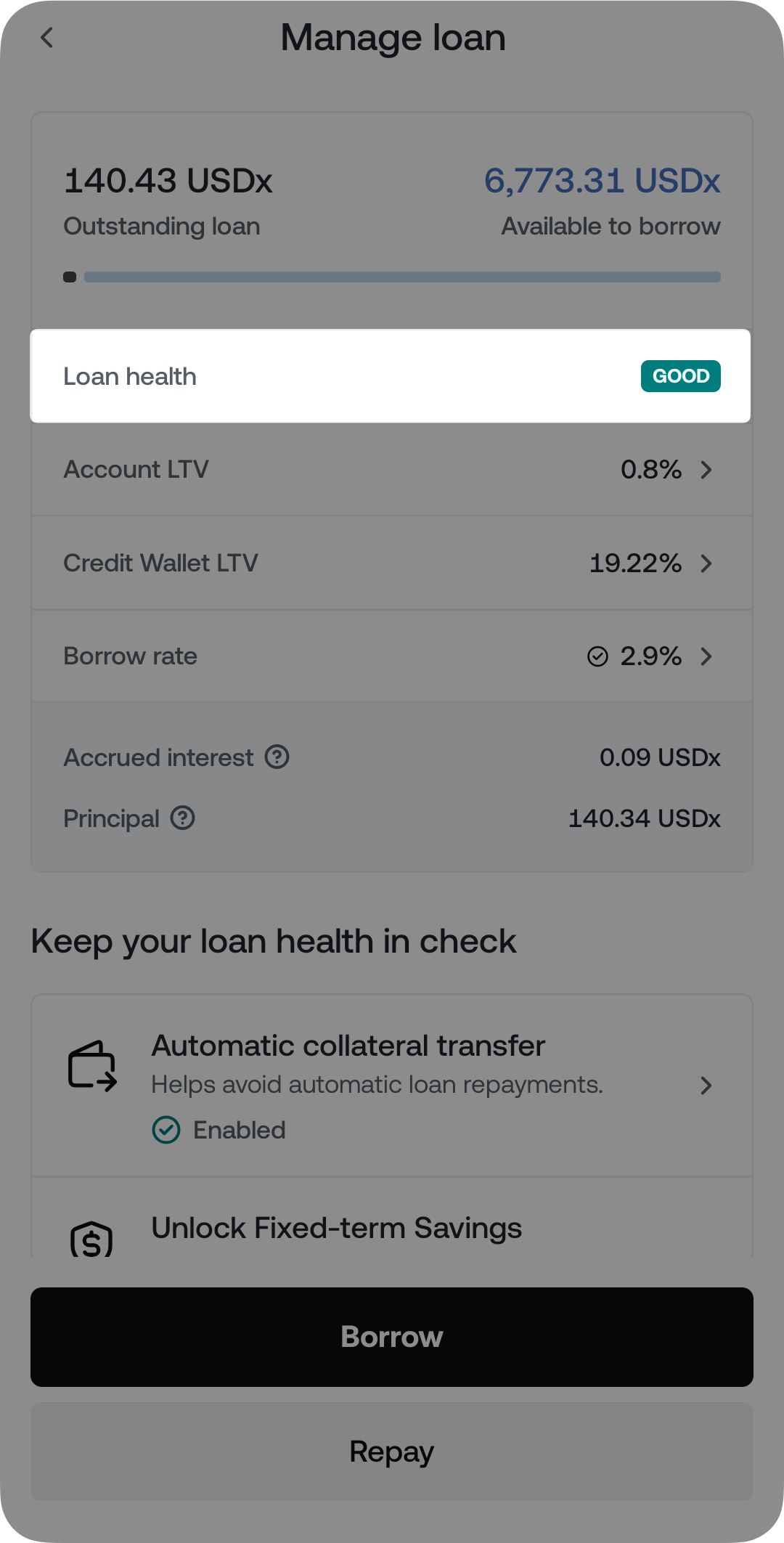784x1543 pixels.
Task: Click the GOOD loan health badge
Action: click(x=680, y=376)
